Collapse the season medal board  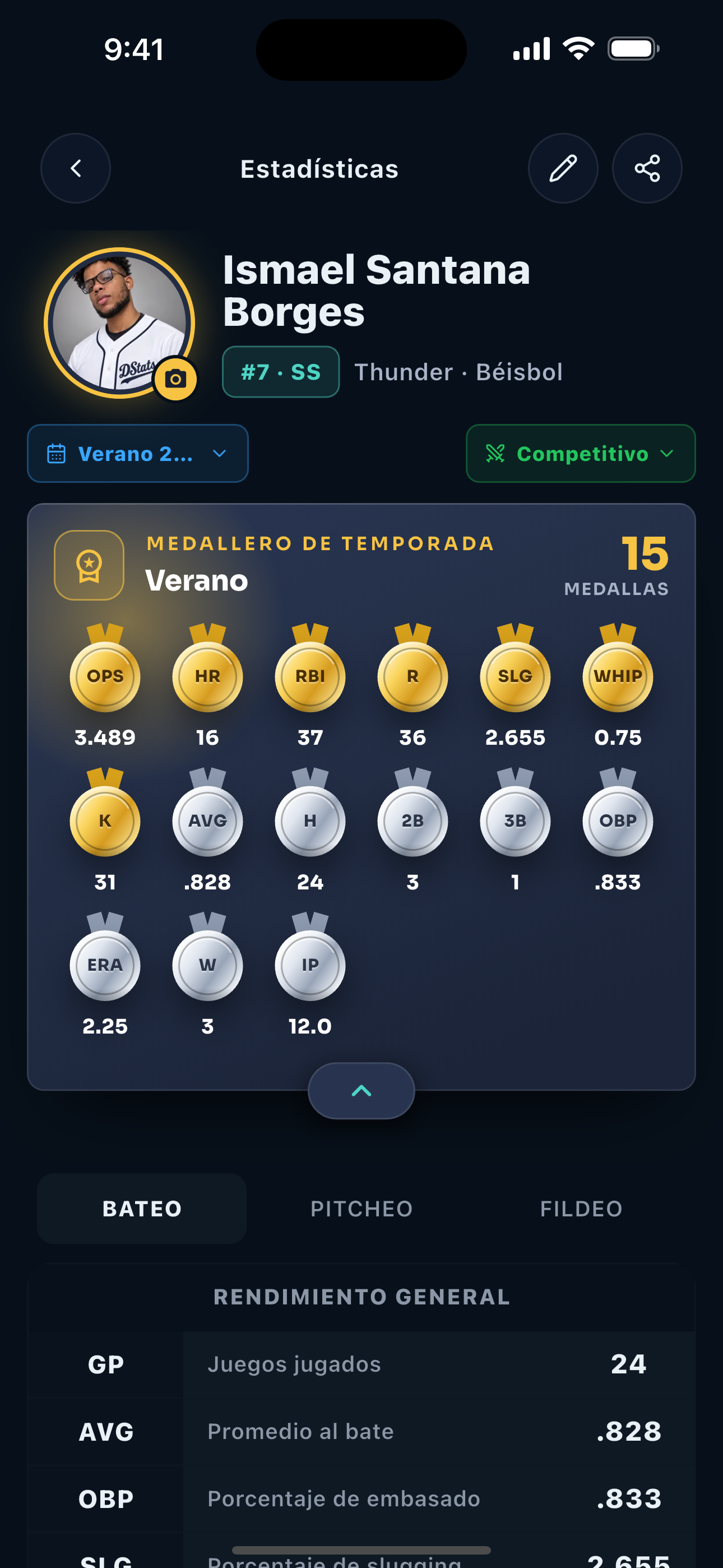pyautogui.click(x=361, y=1091)
